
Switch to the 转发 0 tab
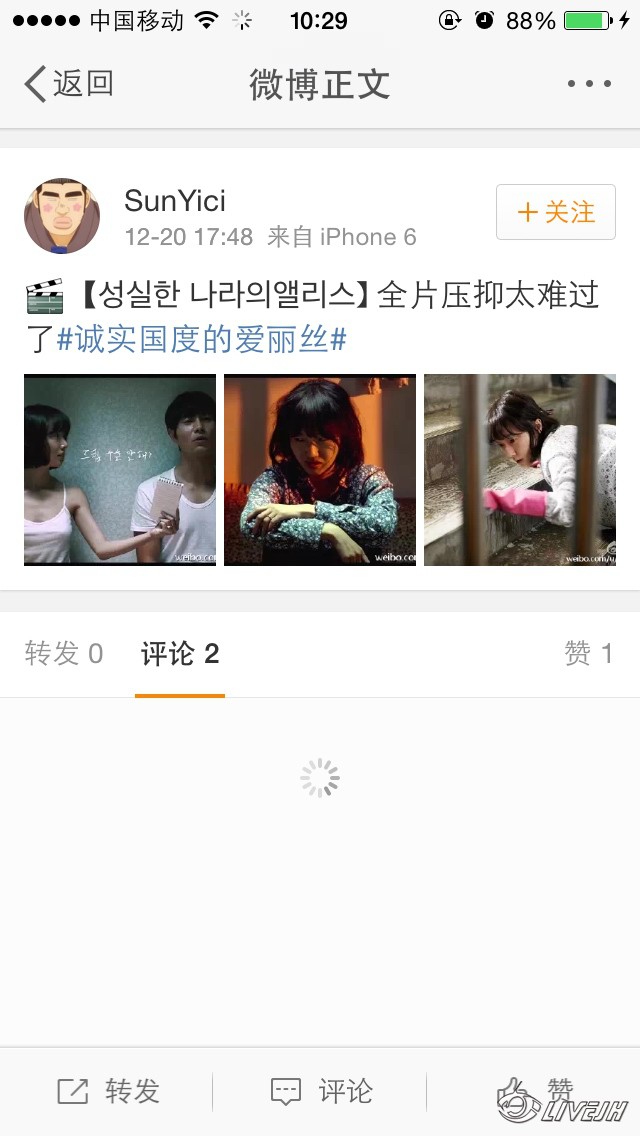[x=64, y=654]
